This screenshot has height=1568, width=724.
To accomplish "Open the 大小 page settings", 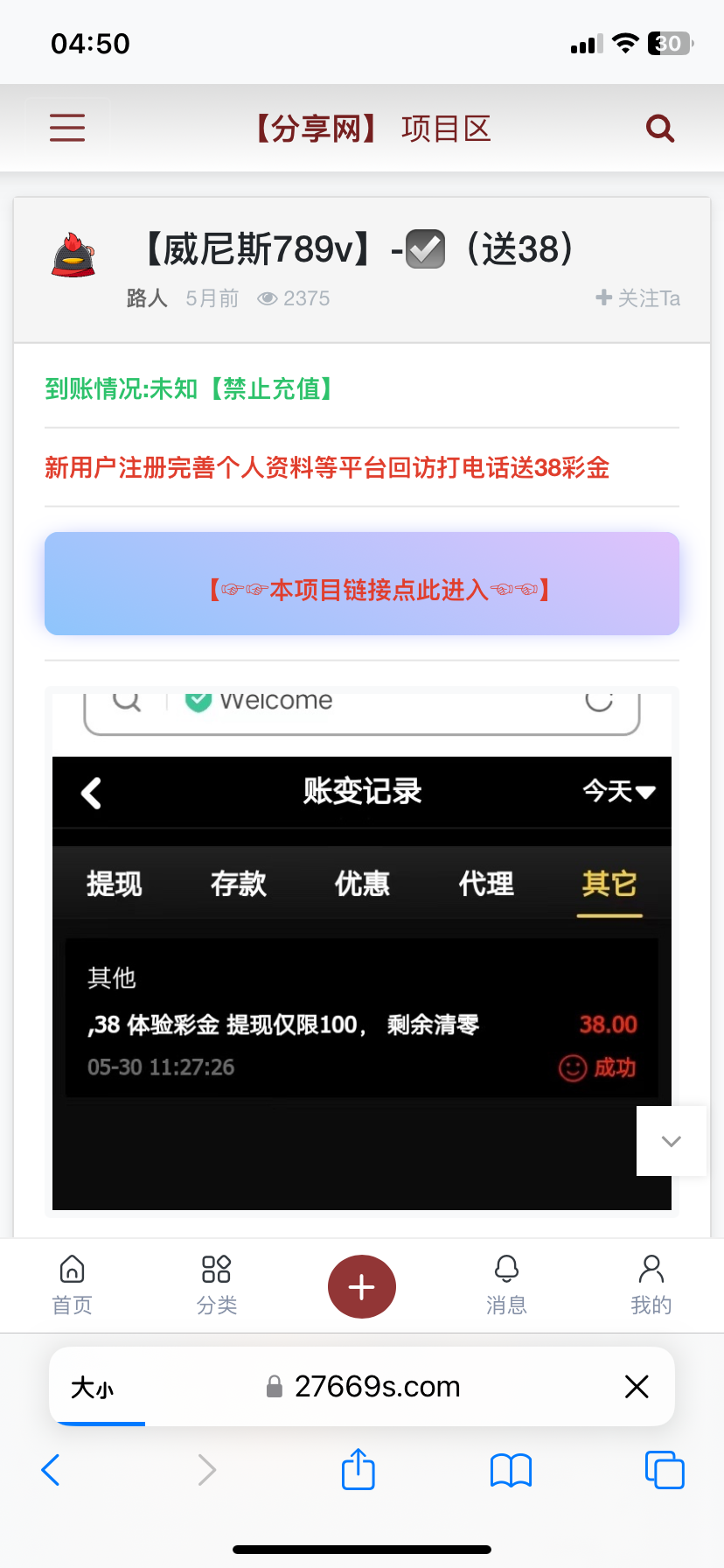I will (x=93, y=1387).
